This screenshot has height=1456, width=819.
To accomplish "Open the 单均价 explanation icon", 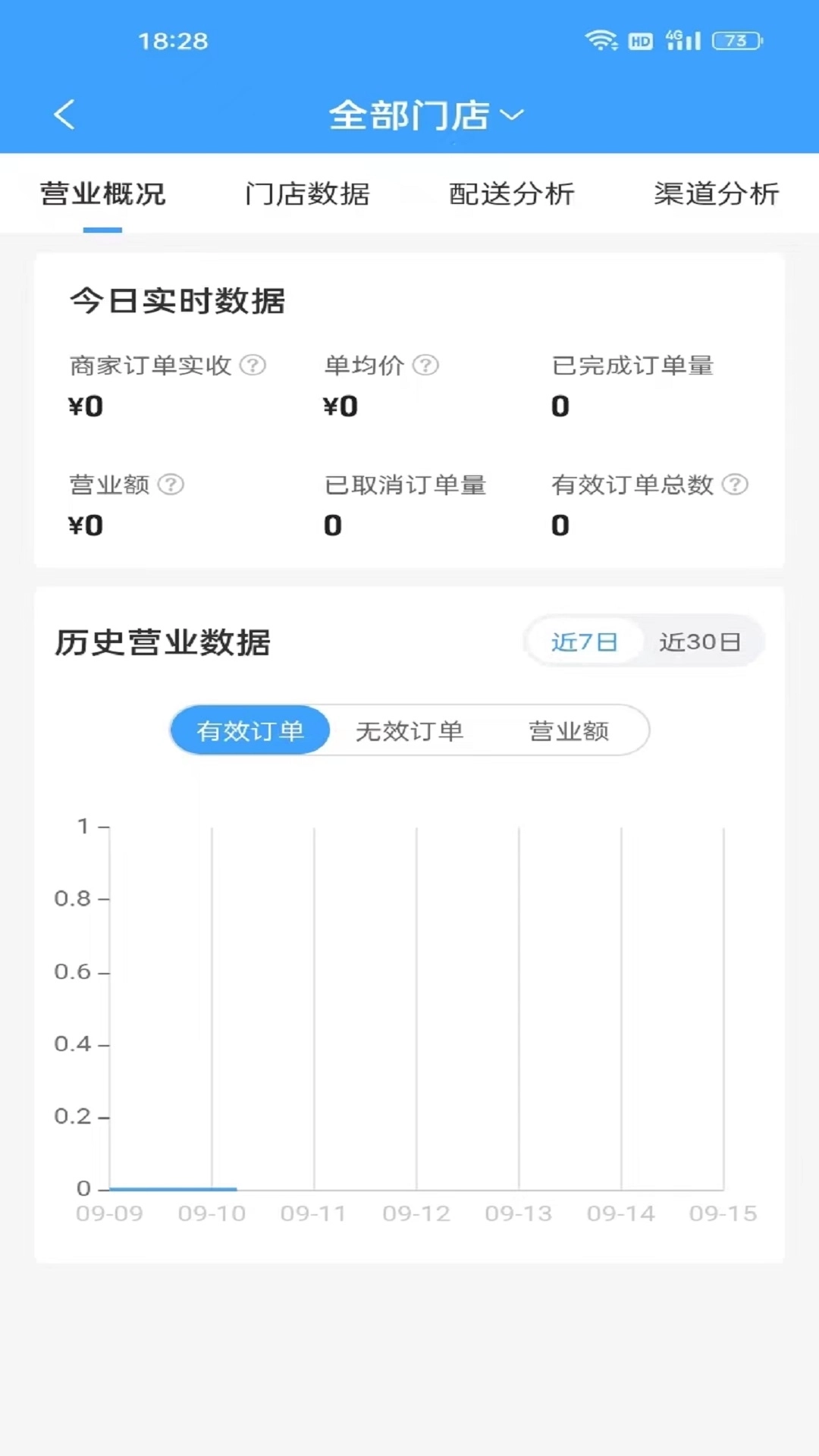I will tap(427, 366).
